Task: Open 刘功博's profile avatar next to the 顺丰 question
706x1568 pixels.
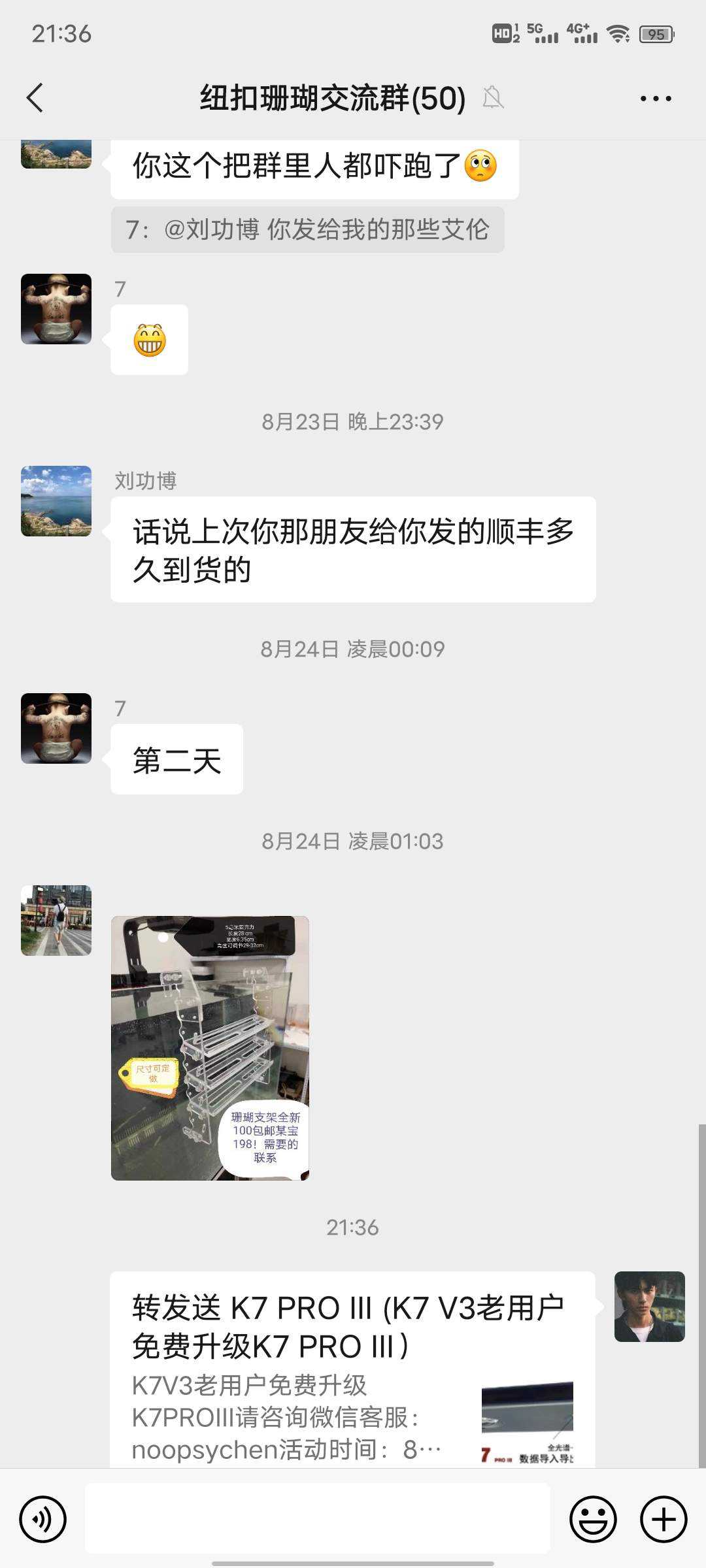Action: tap(56, 501)
